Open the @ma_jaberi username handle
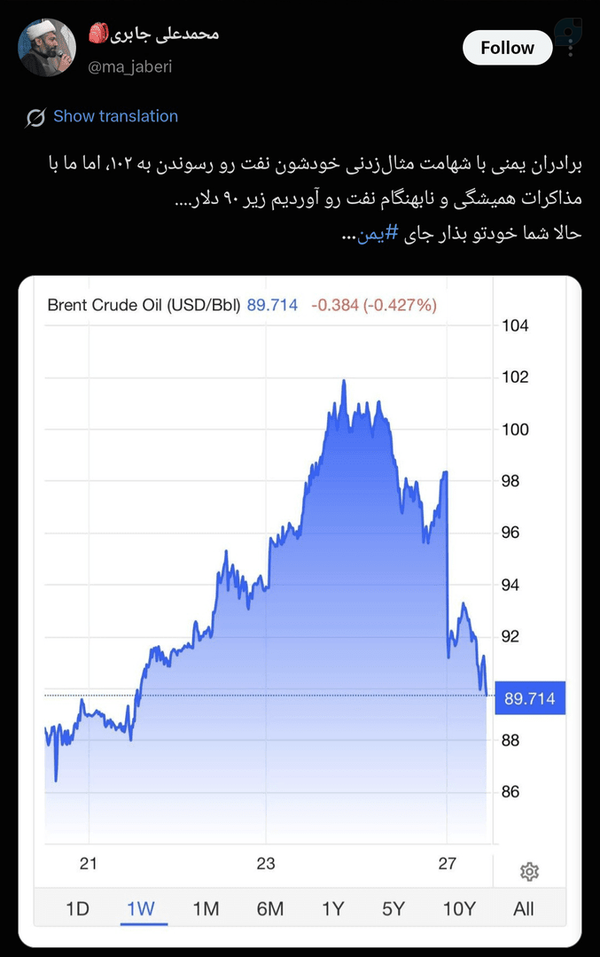The width and height of the screenshot is (600, 957). tap(130, 67)
